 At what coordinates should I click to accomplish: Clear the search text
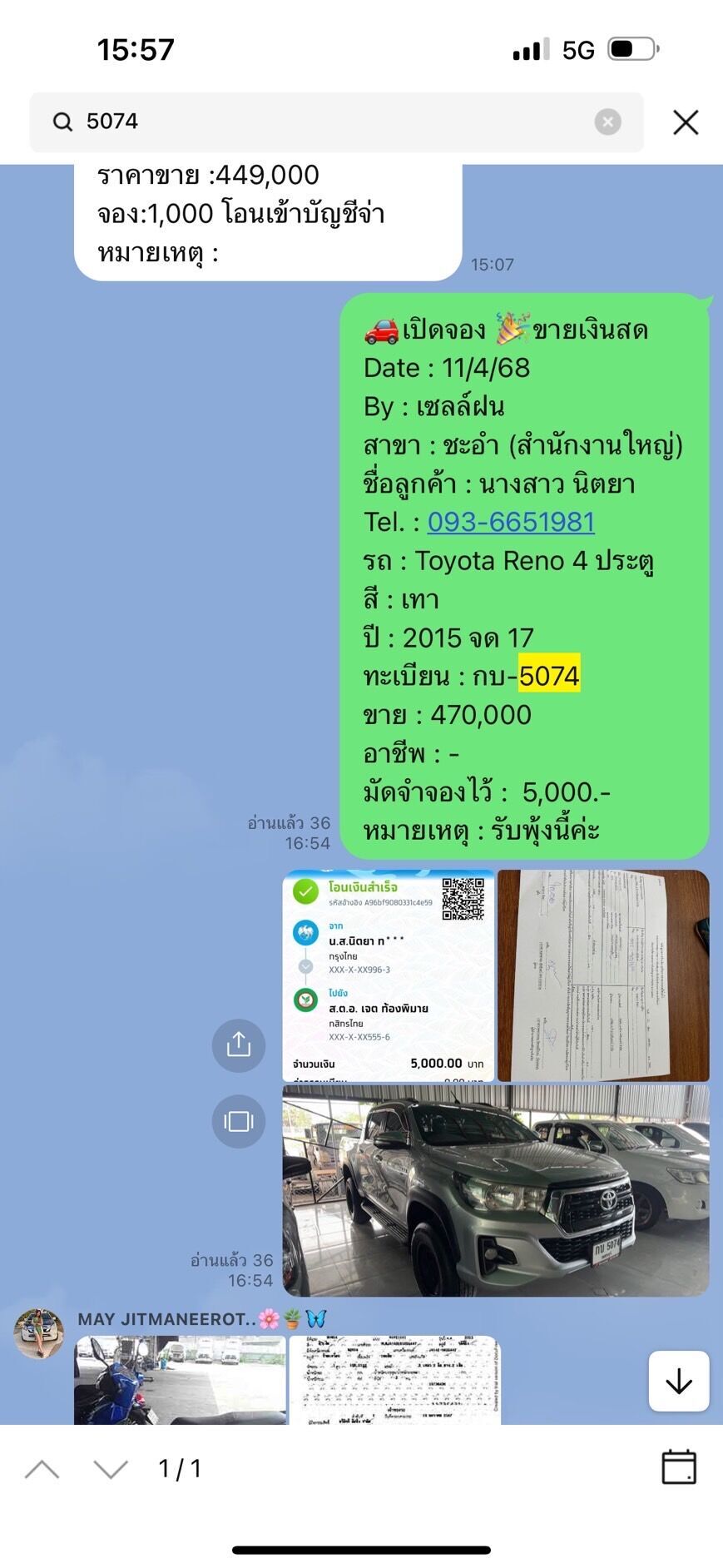(607, 122)
